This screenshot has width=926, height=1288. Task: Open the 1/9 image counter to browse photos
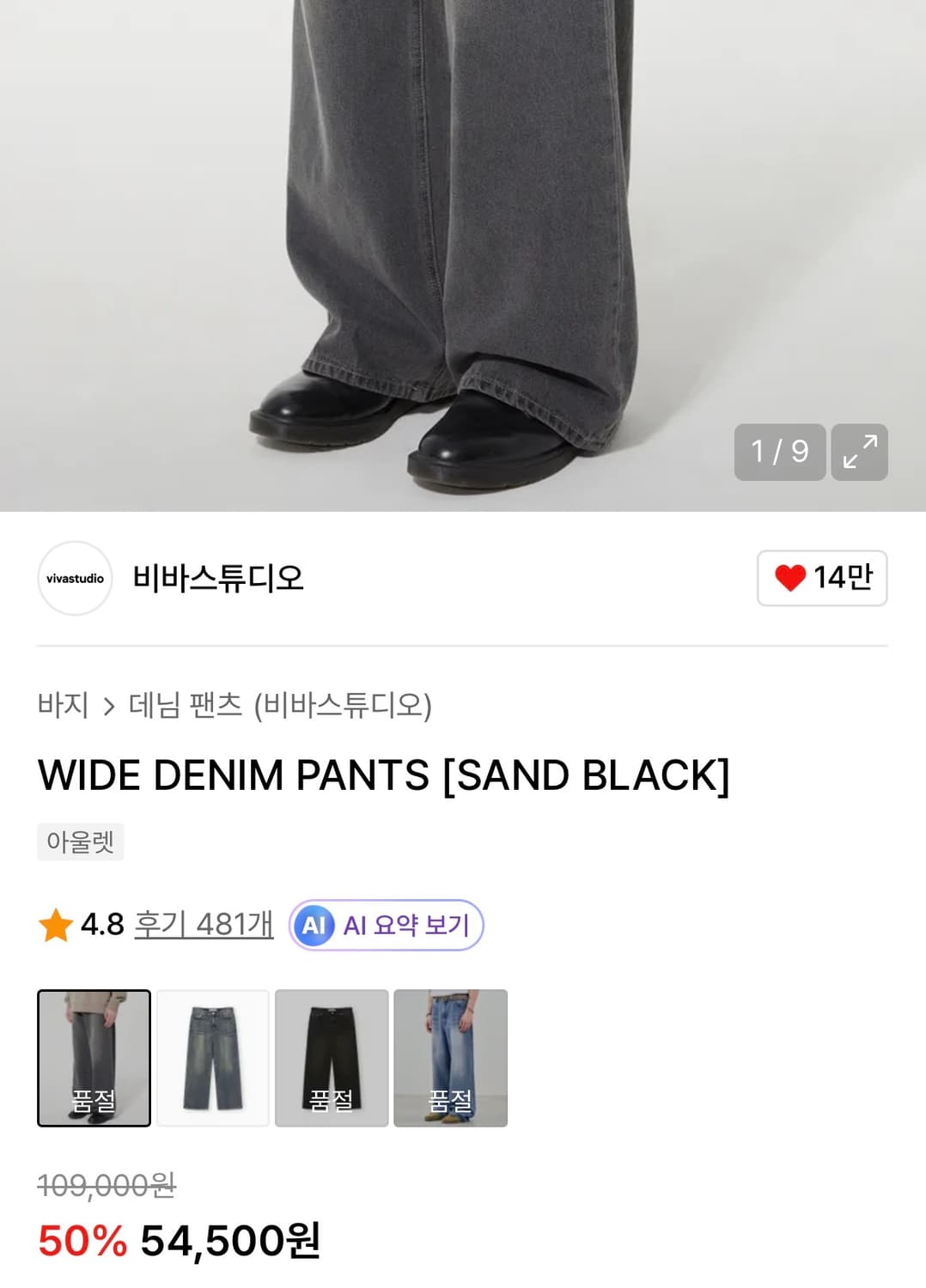pyautogui.click(x=779, y=453)
